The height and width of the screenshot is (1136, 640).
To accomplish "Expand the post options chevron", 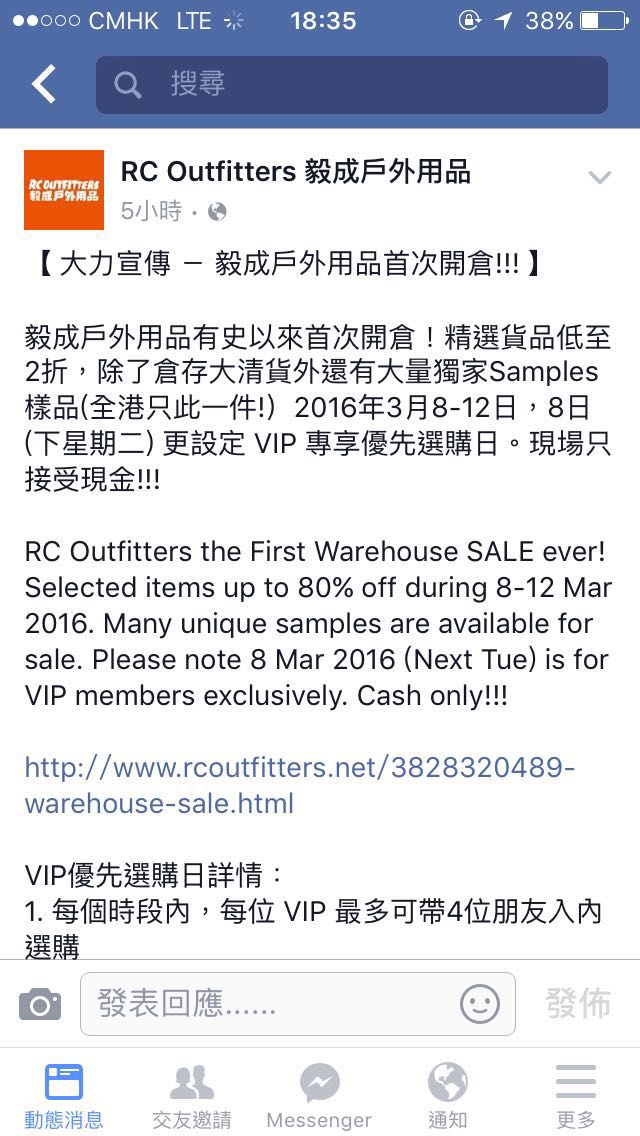I will click(600, 178).
